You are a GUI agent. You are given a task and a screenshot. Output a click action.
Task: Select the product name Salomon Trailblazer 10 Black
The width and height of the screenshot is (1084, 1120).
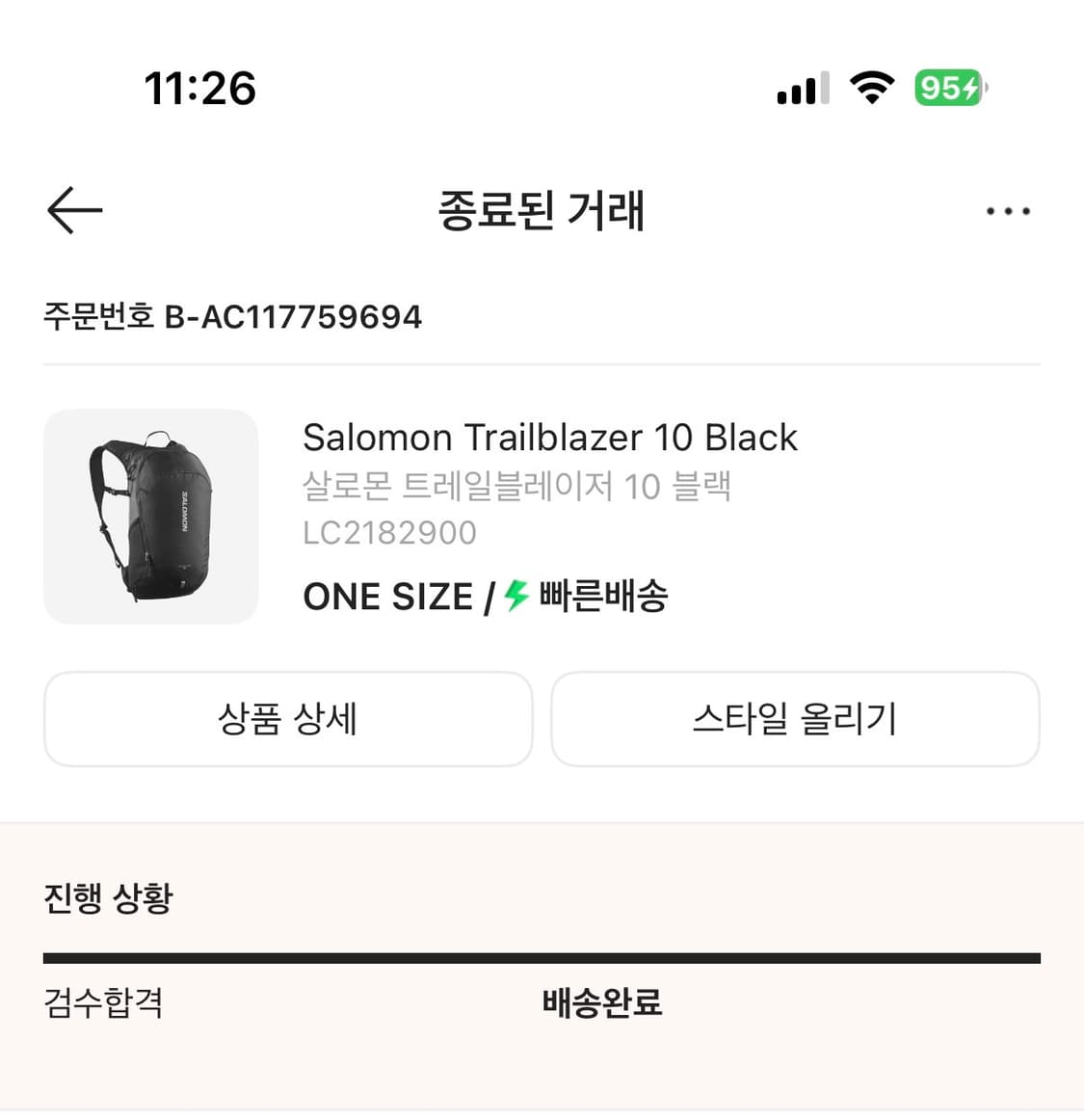pos(550,438)
